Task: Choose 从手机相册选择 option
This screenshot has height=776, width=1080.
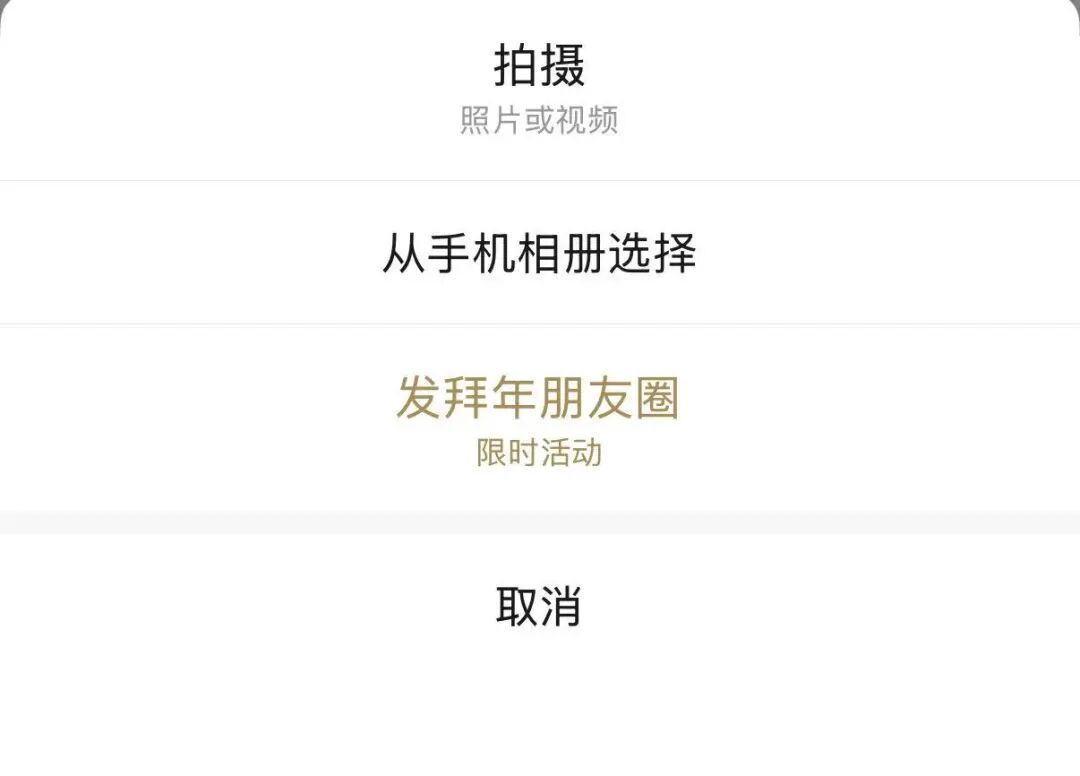Action: pos(539,253)
